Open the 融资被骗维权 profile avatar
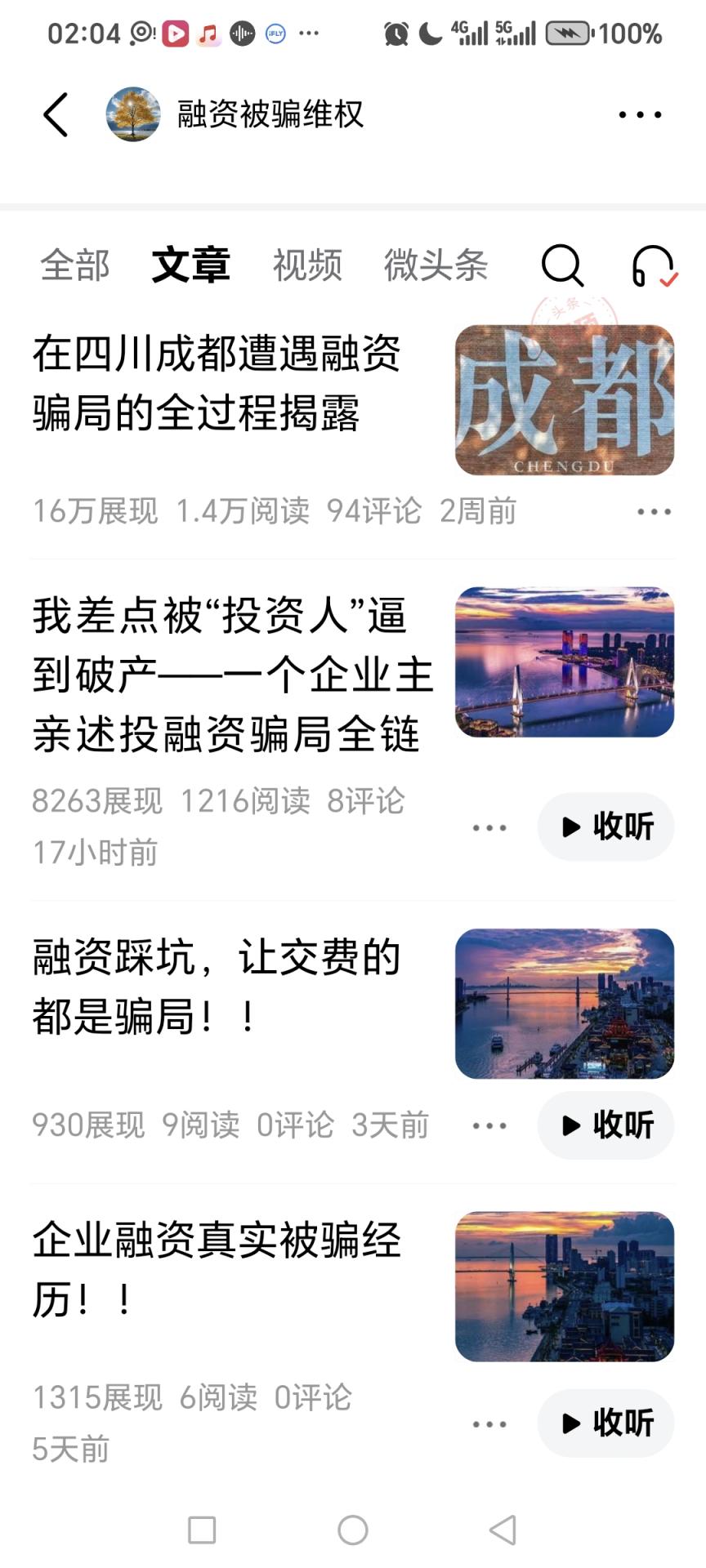The height and width of the screenshot is (1568, 706). pos(133,114)
